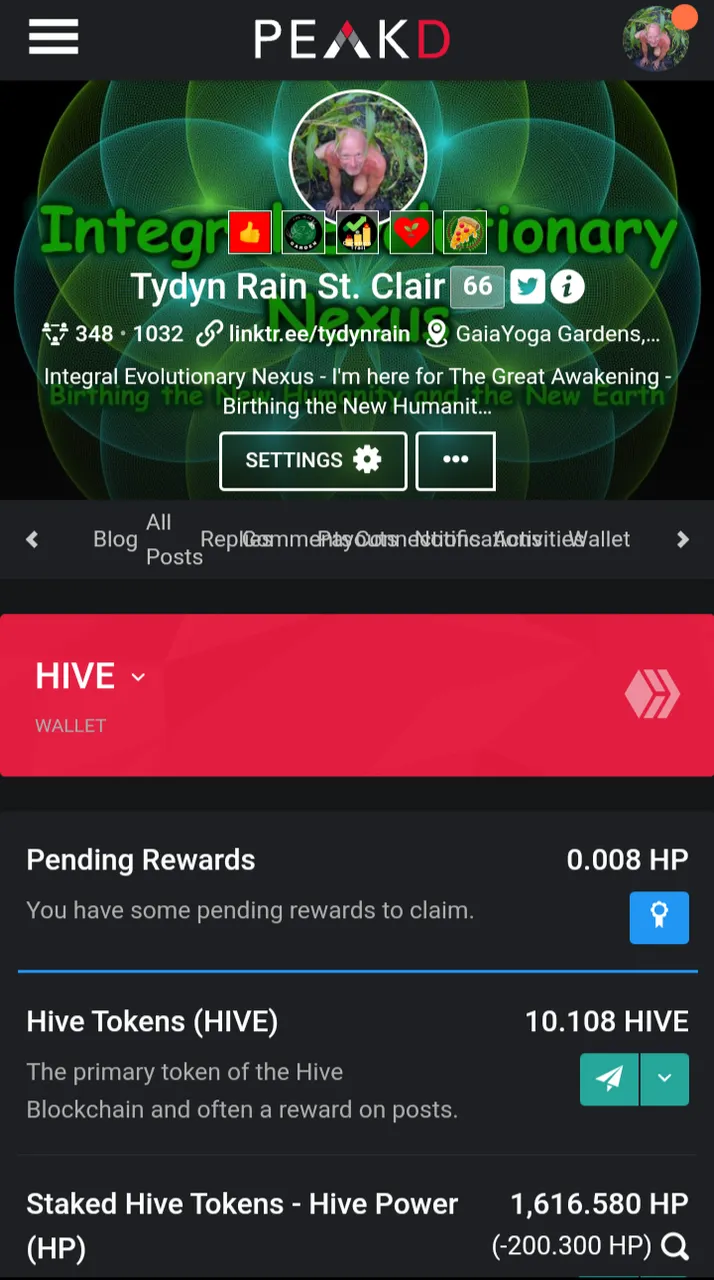The width and height of the screenshot is (714, 1280).
Task: Switch to the Wallet tab
Action: pyautogui.click(x=600, y=539)
